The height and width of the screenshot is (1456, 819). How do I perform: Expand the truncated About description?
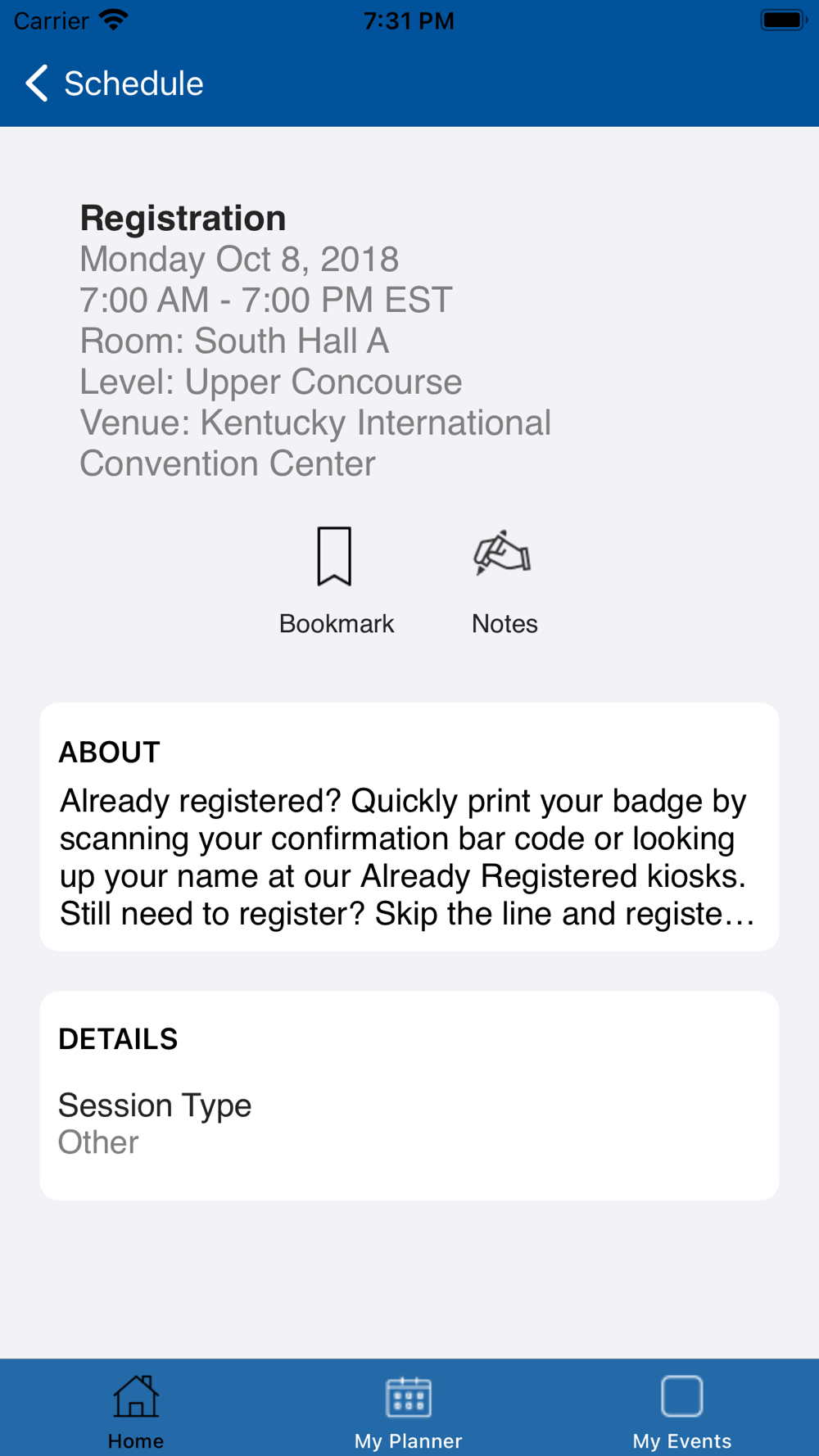pos(407,857)
